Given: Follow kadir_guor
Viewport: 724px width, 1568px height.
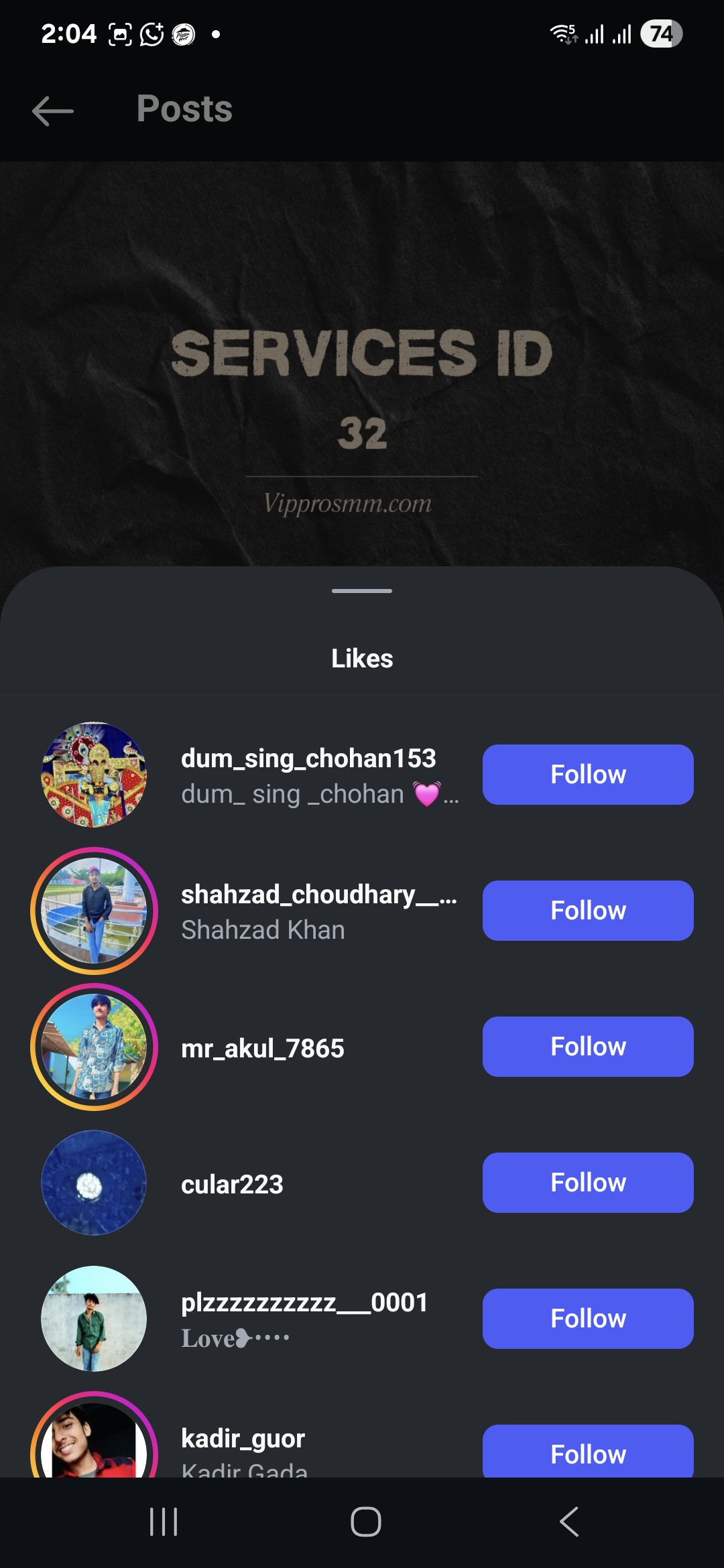Looking at the screenshot, I should click(x=588, y=1451).
